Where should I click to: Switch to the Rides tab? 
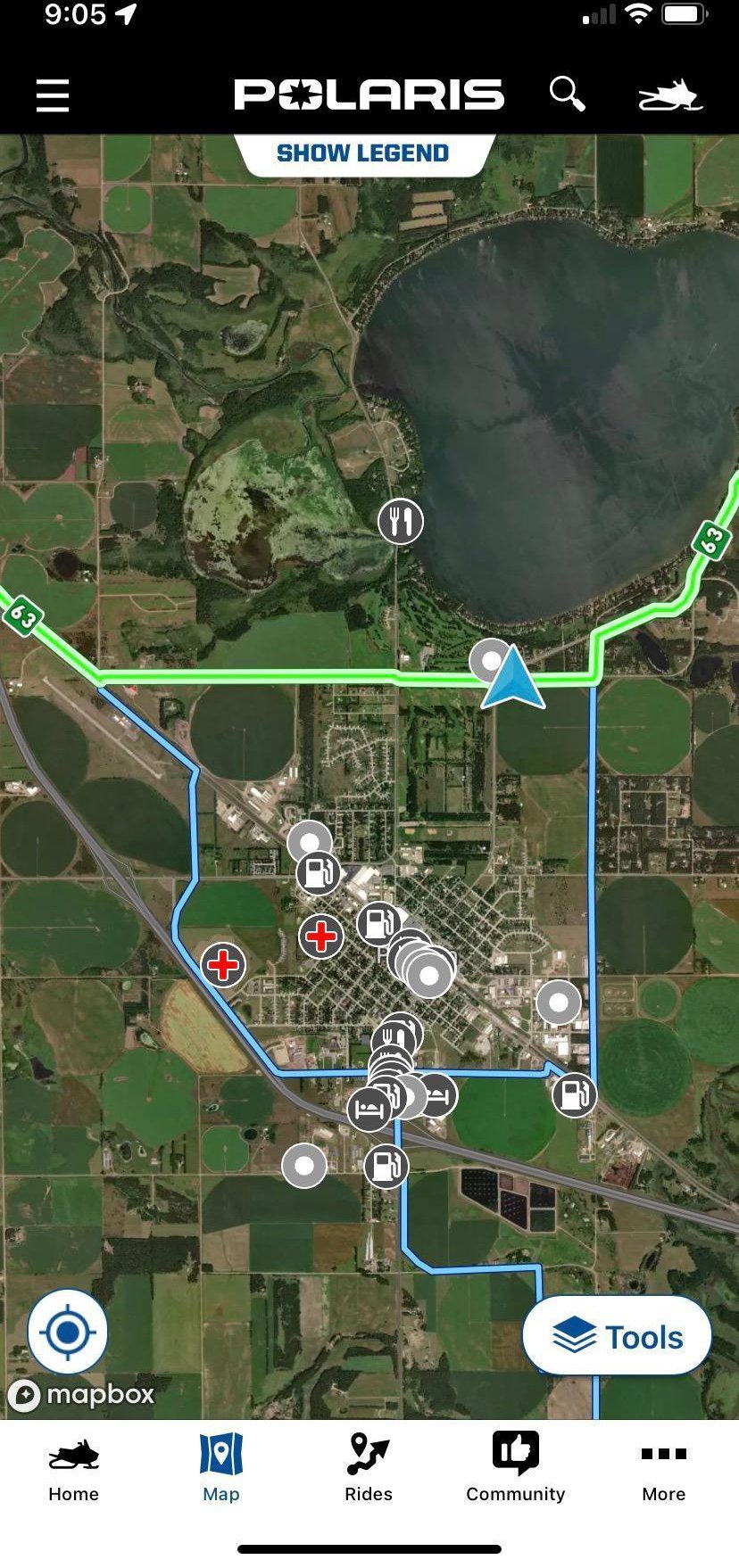coord(369,1470)
